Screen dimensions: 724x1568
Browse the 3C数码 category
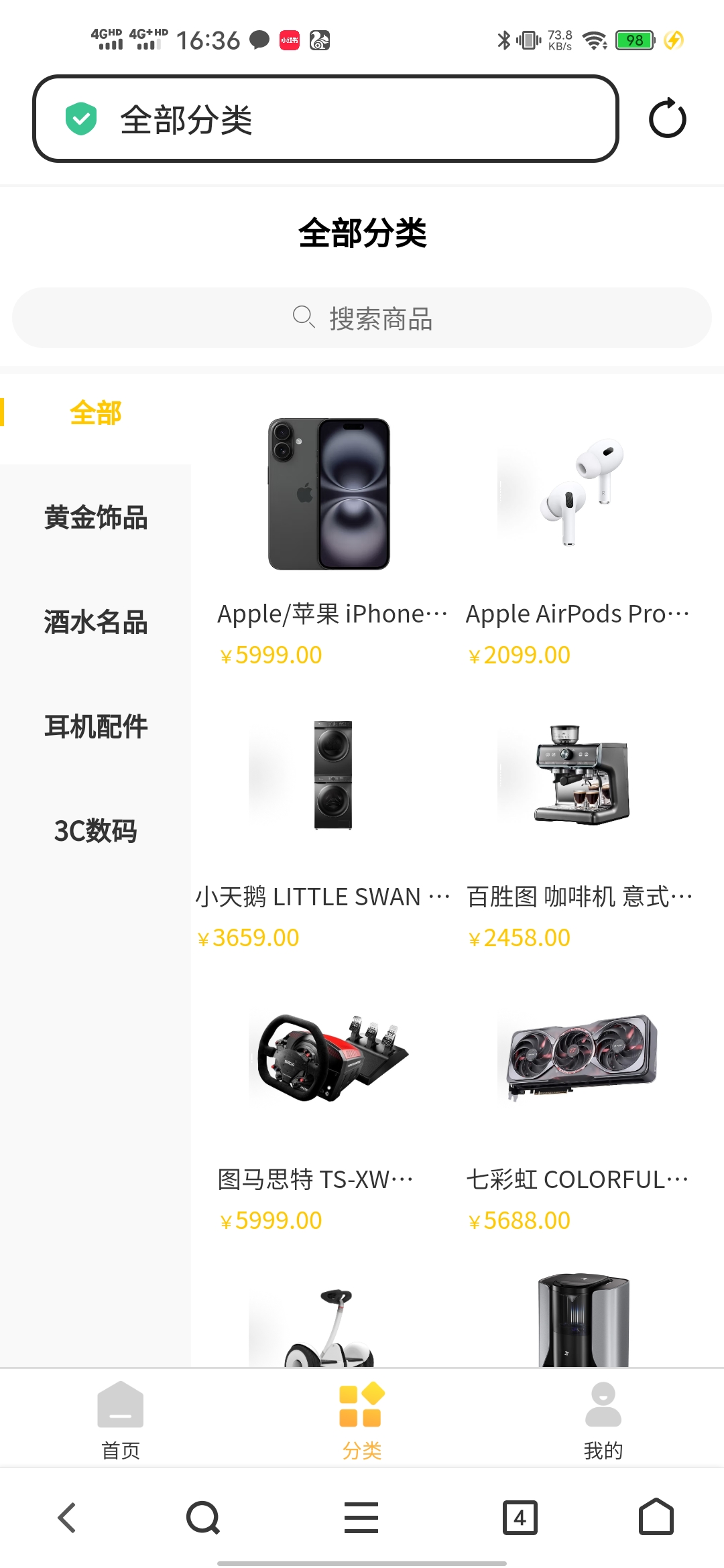point(95,831)
